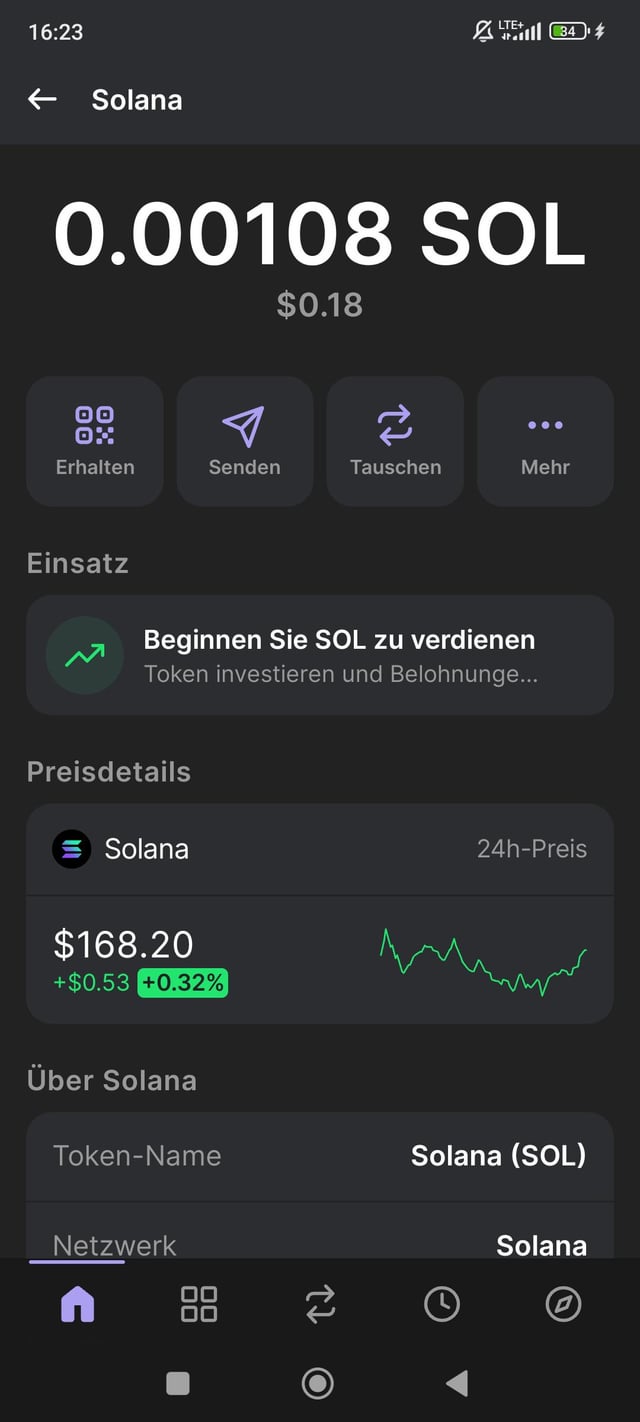Open the explore compass tab

click(563, 1304)
